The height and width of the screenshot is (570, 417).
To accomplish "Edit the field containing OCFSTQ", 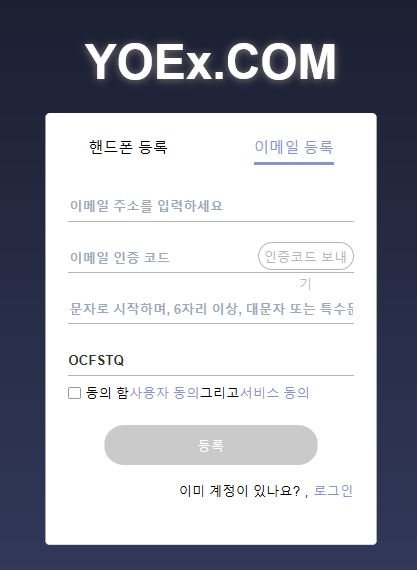I will 211,360.
